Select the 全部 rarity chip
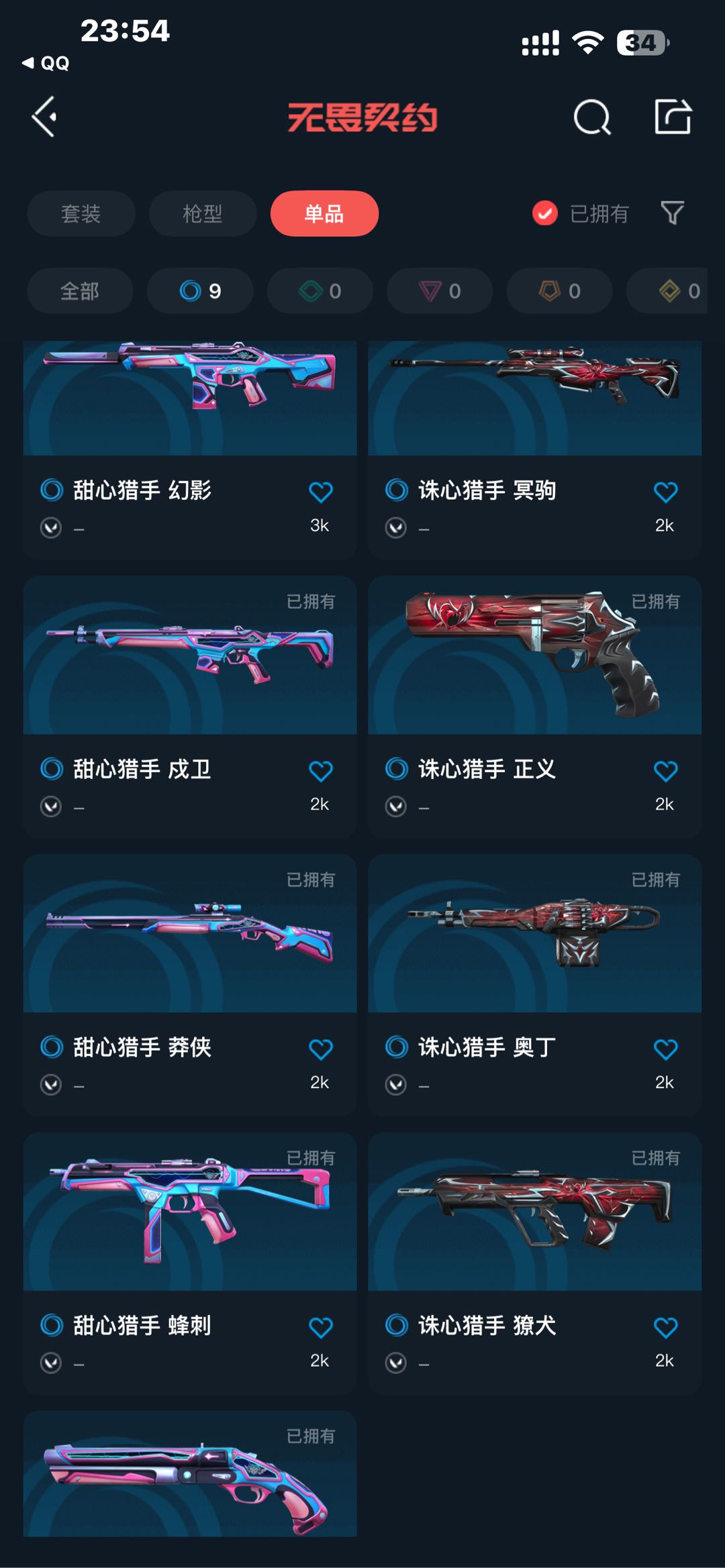This screenshot has height=1568, width=725. [x=80, y=291]
